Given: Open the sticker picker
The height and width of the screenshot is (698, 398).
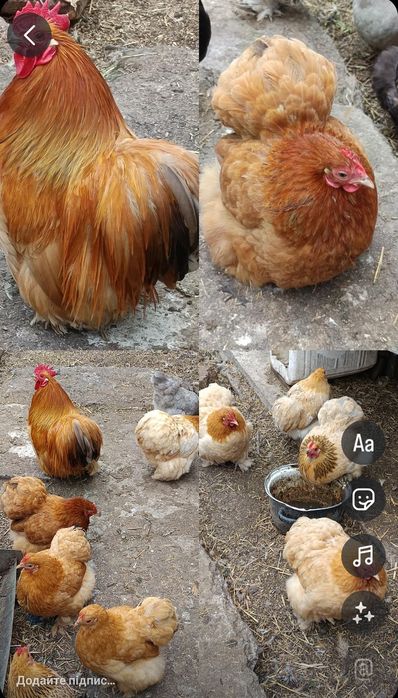Looking at the screenshot, I should [x=363, y=499].
